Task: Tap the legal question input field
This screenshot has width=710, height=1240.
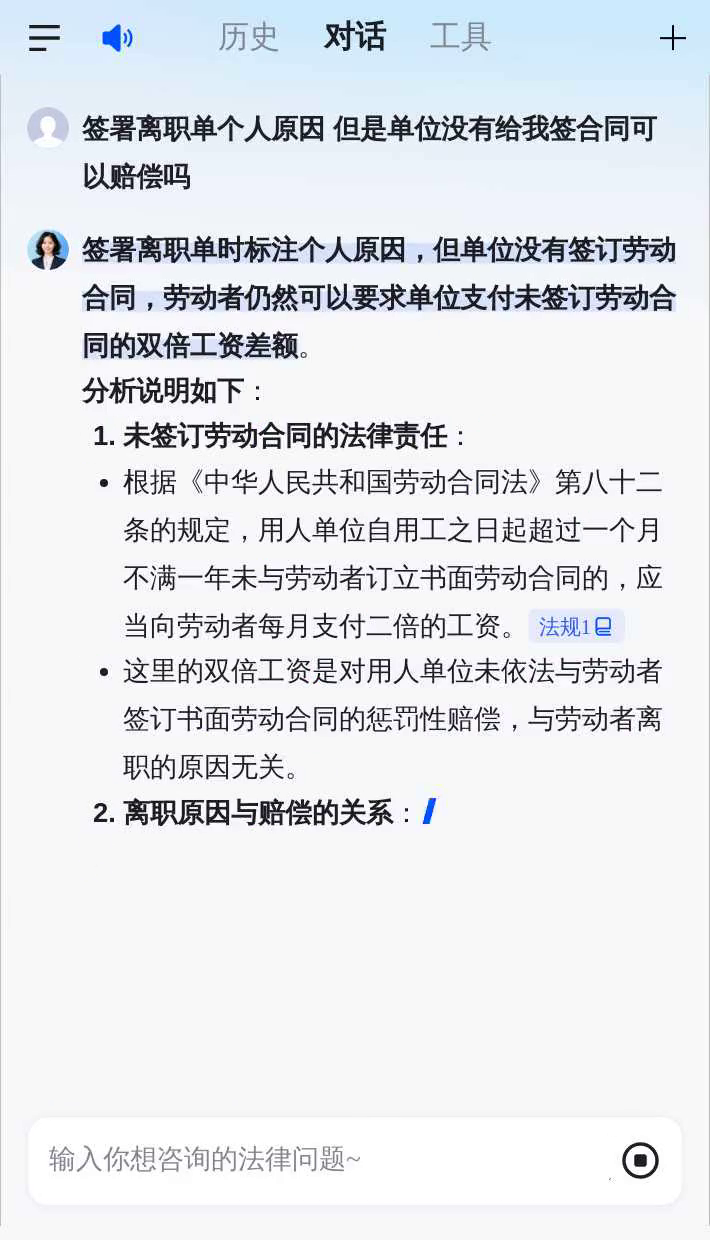Action: coord(320,1160)
